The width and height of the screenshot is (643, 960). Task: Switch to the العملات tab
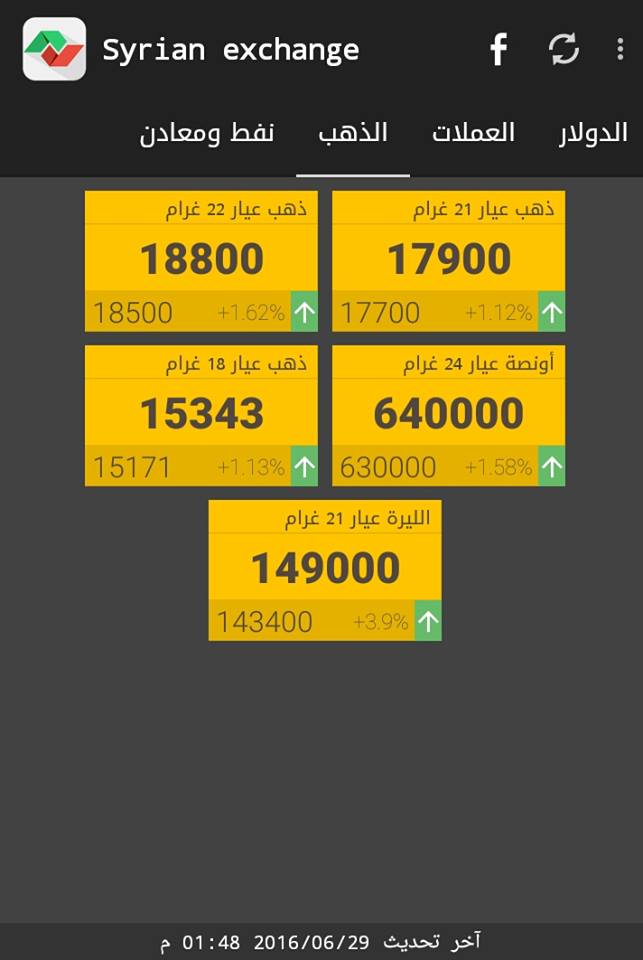pyautogui.click(x=473, y=133)
